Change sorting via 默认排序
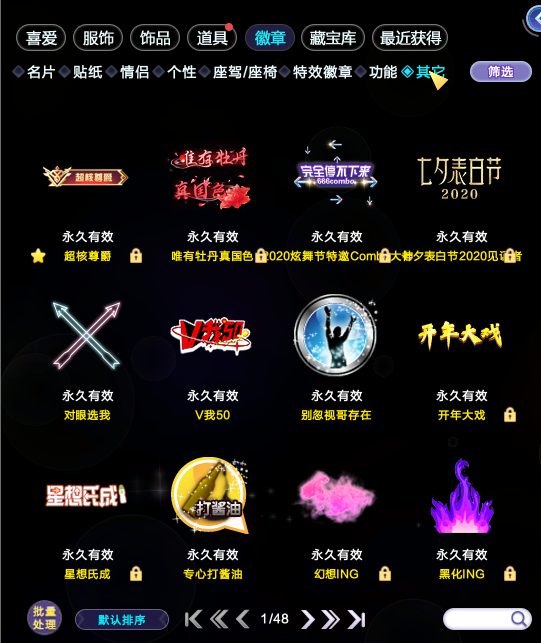This screenshot has height=643, width=541. [x=122, y=620]
